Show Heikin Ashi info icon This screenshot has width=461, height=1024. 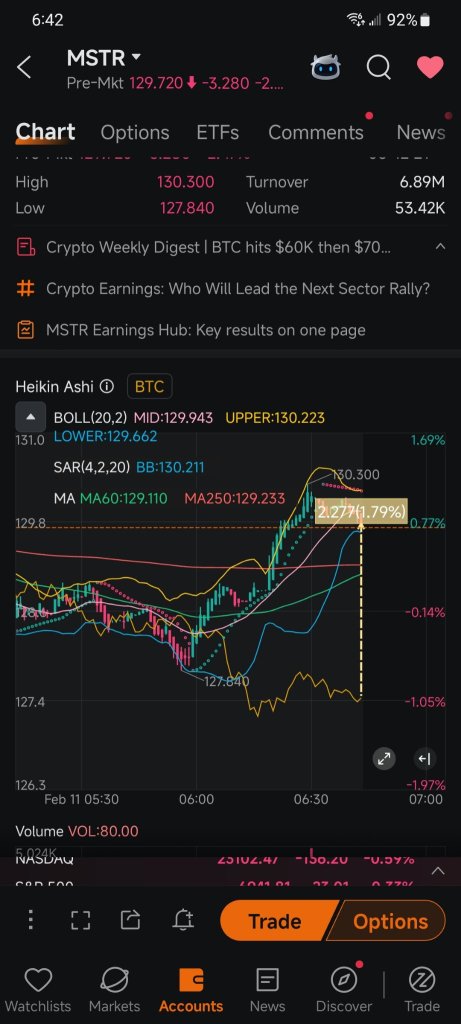click(x=107, y=387)
